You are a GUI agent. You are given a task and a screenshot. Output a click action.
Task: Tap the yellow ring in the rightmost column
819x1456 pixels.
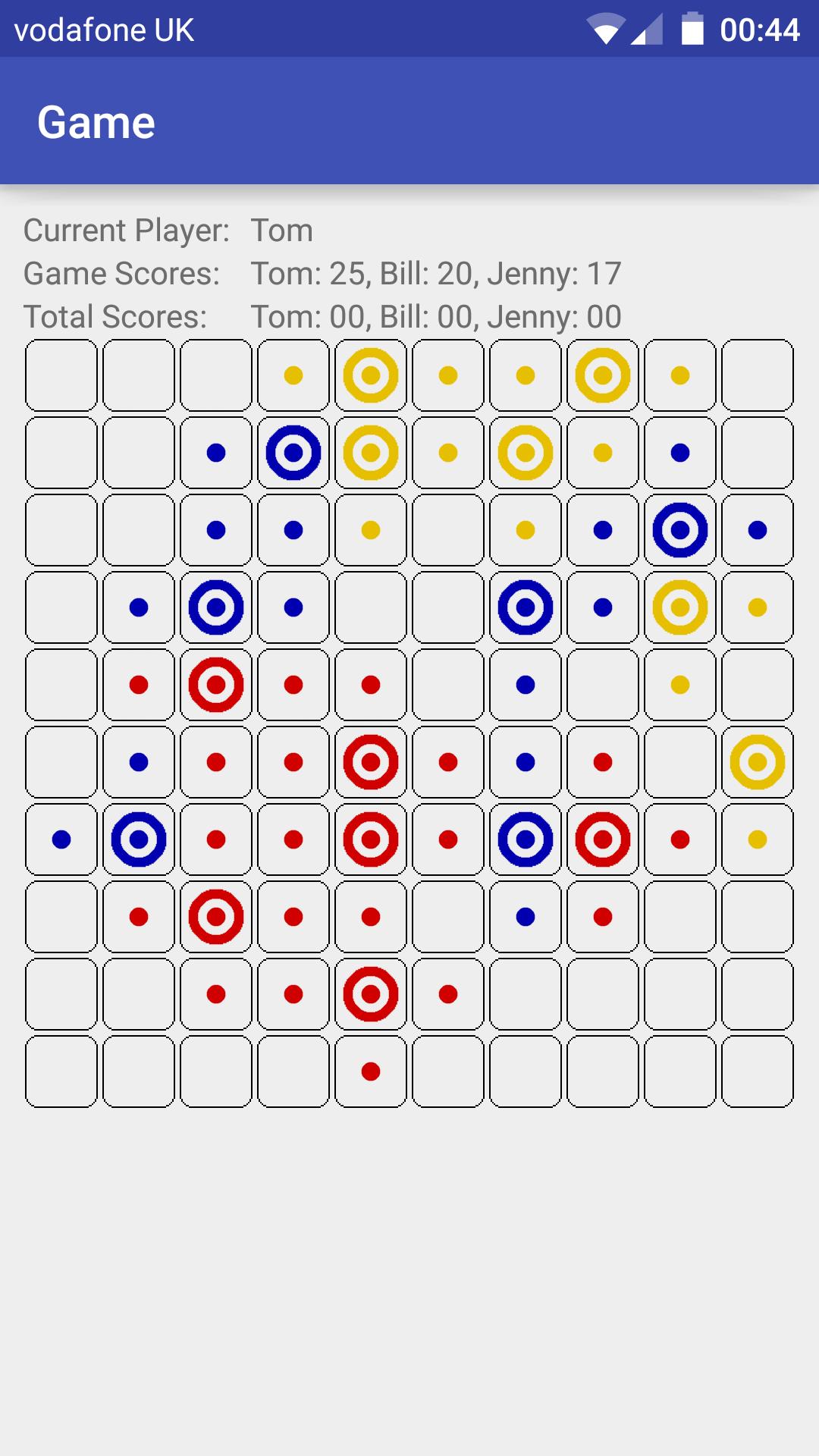[758, 762]
